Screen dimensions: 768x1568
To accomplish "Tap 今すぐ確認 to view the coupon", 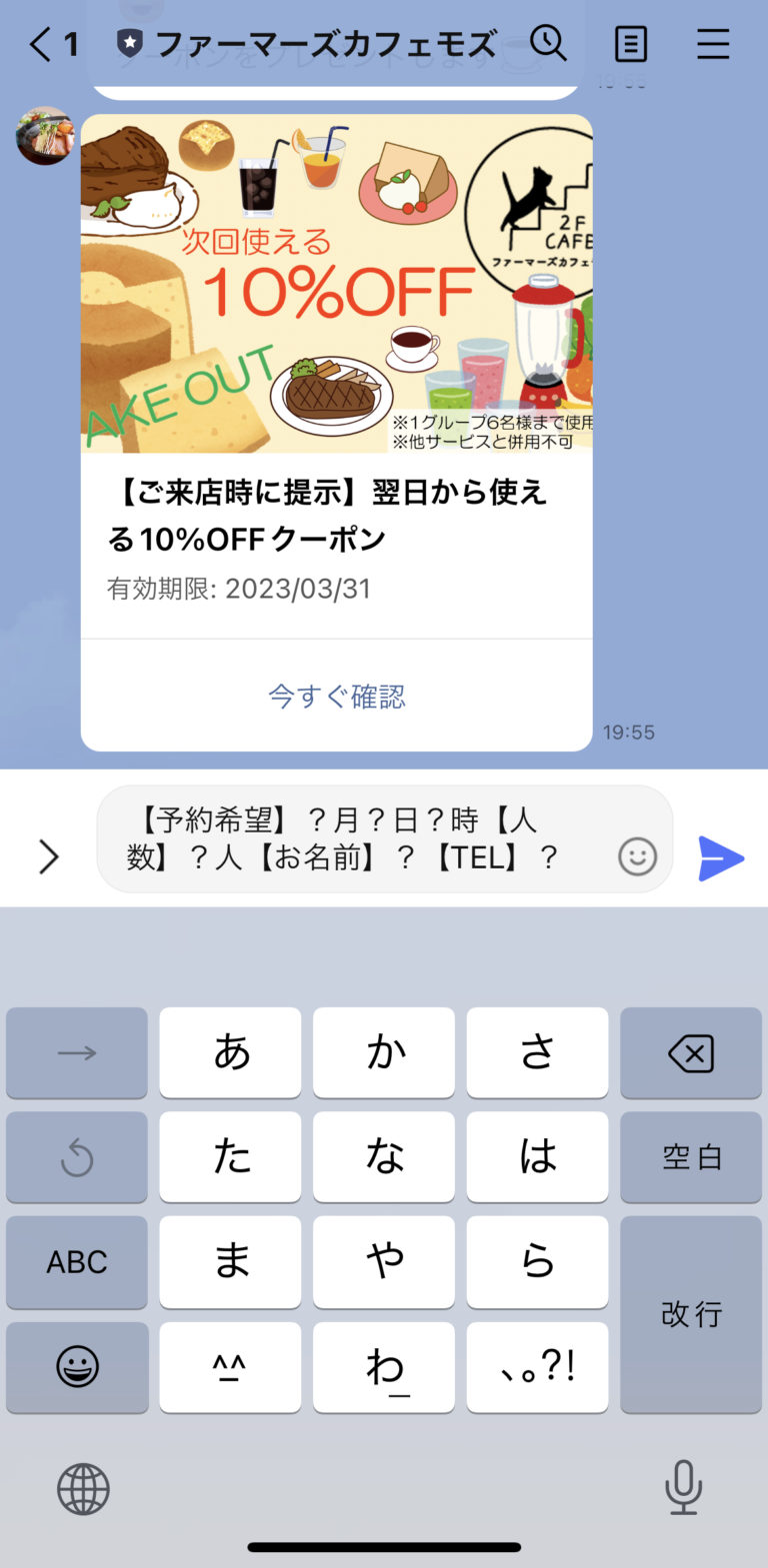I will click(x=336, y=697).
